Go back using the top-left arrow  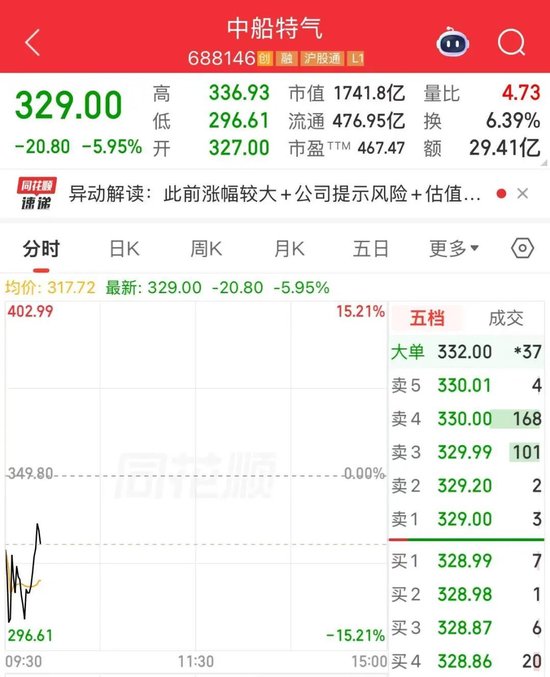[x=33, y=42]
